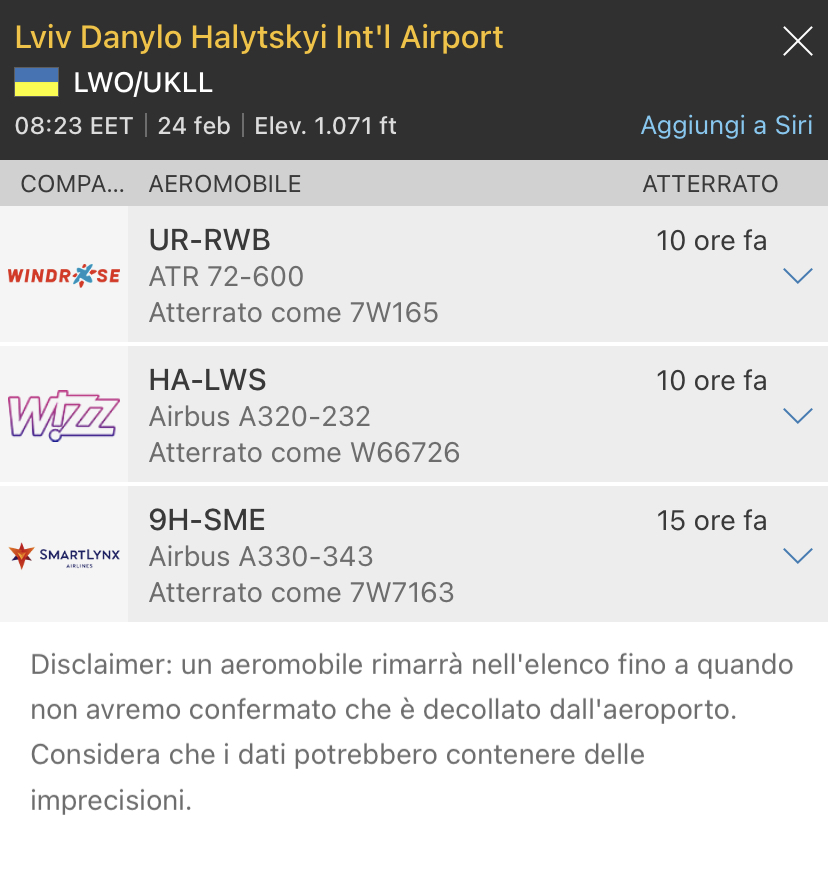Expand the HA-LWS Wizz row chevron
This screenshot has height=879, width=828.
[x=797, y=416]
